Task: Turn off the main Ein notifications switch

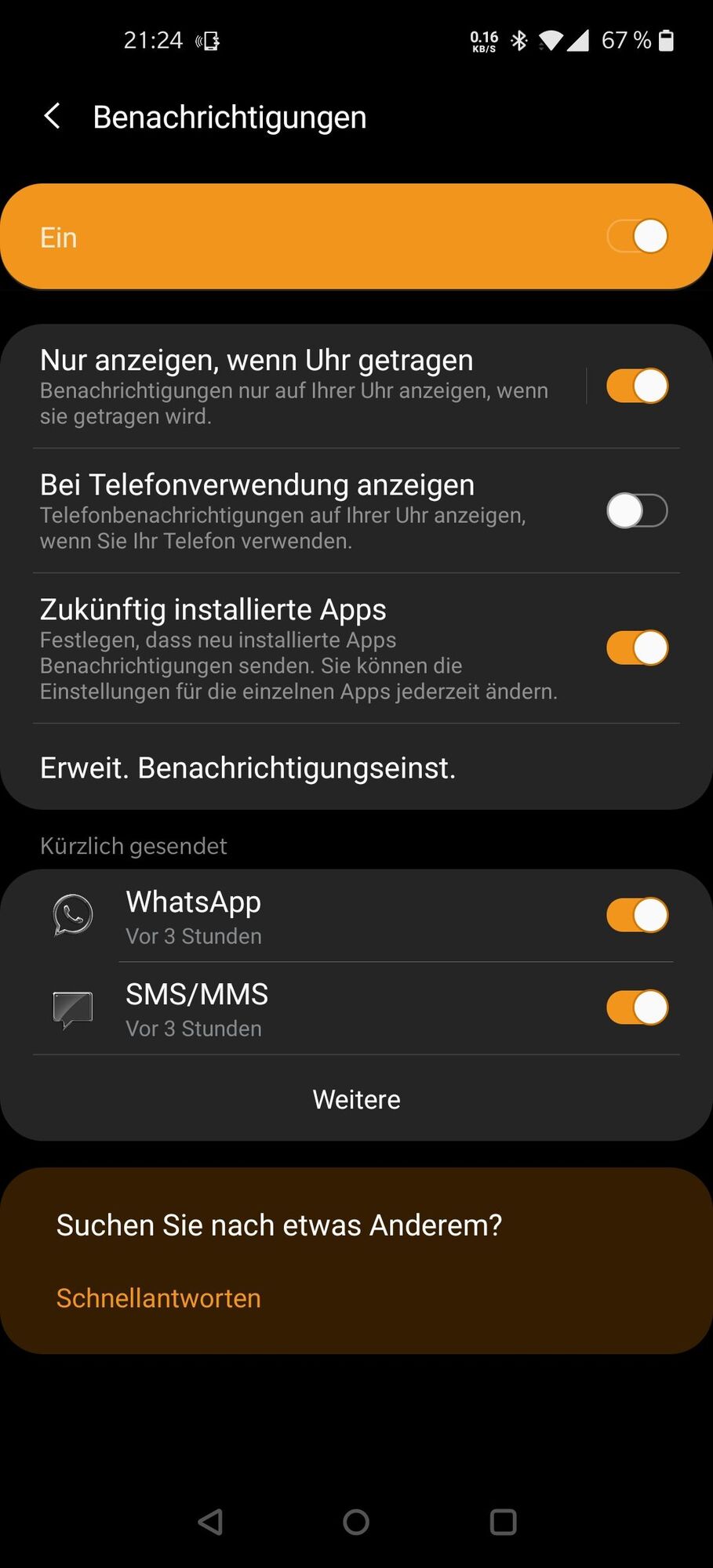Action: coord(637,236)
